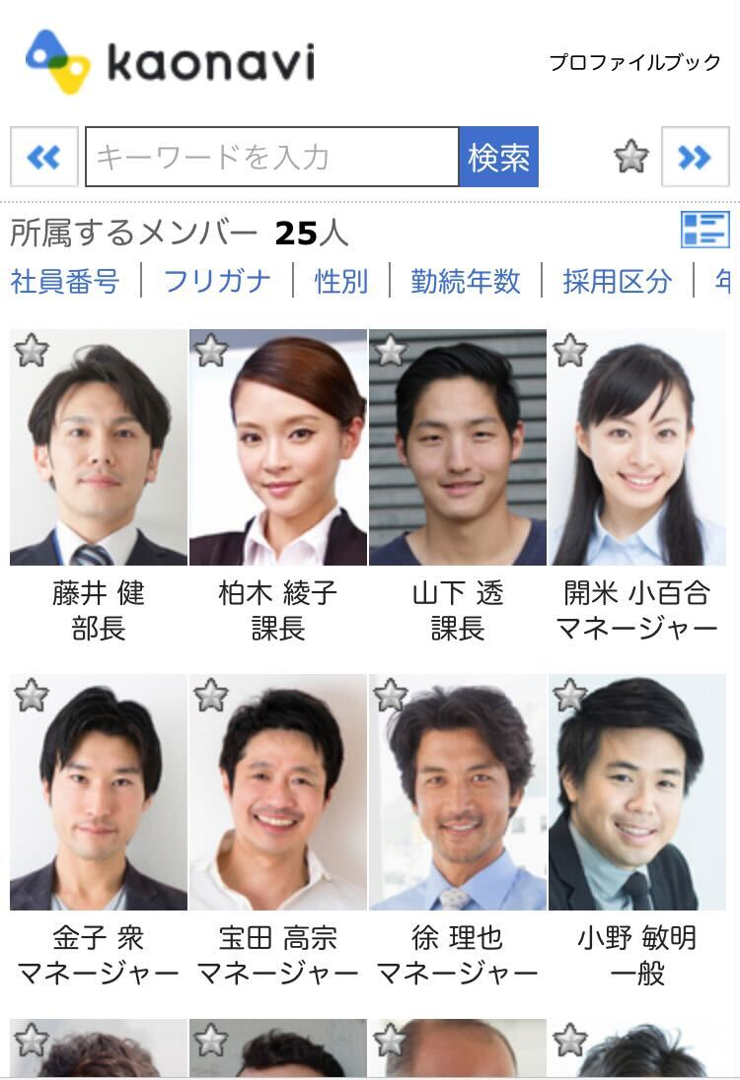Sort members by 性別
The width and height of the screenshot is (740, 1080).
coord(341,282)
